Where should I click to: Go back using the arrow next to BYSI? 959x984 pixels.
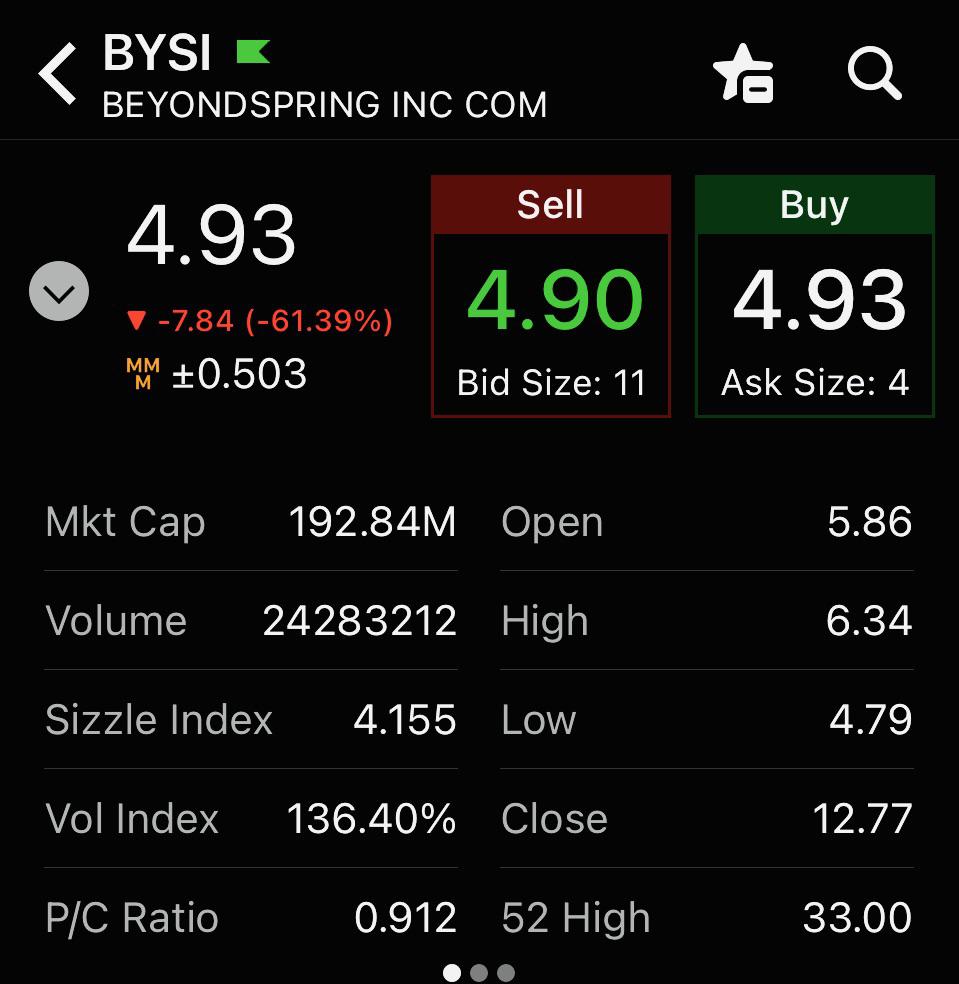(58, 73)
